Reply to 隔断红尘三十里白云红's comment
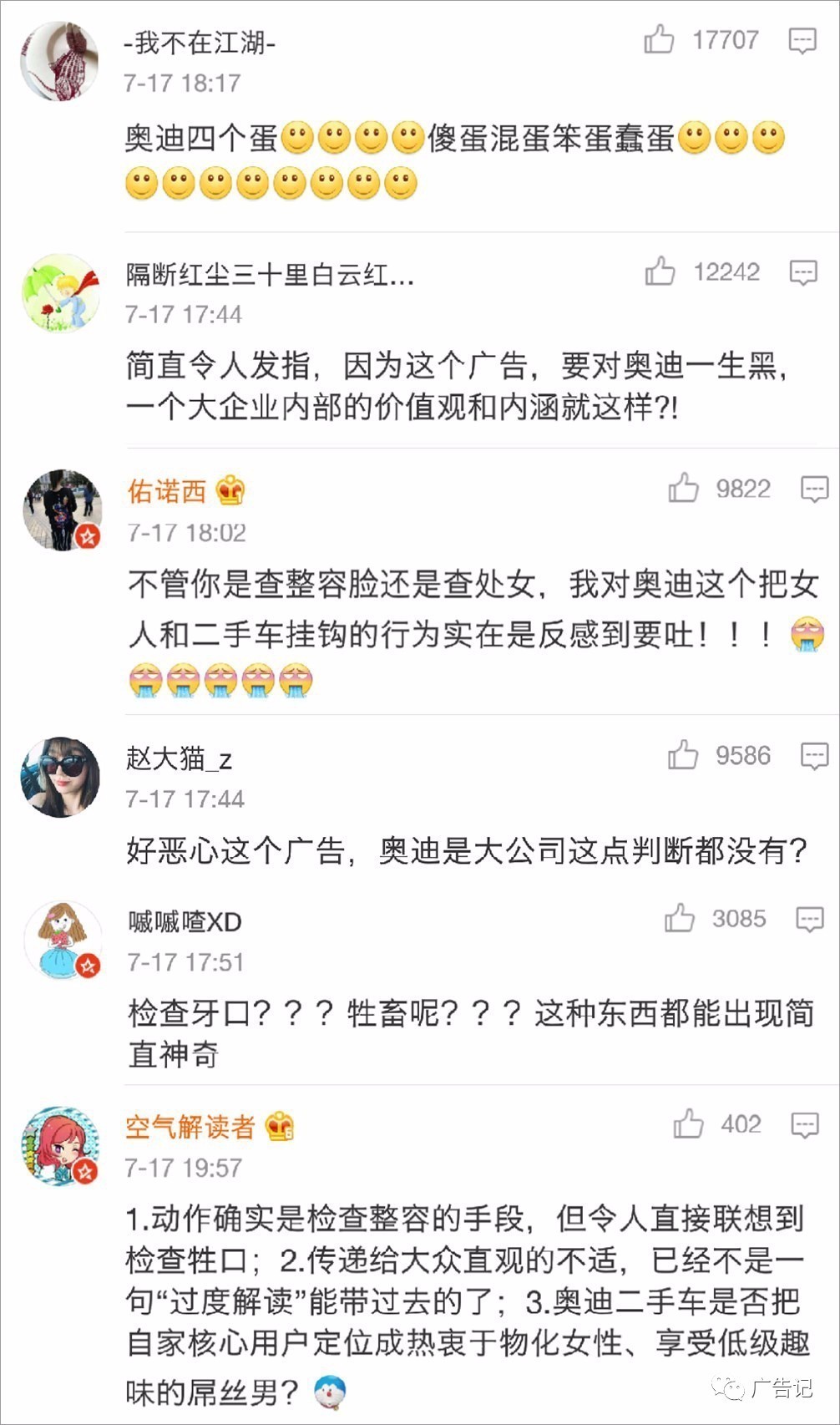840x1425 pixels. 803,272
